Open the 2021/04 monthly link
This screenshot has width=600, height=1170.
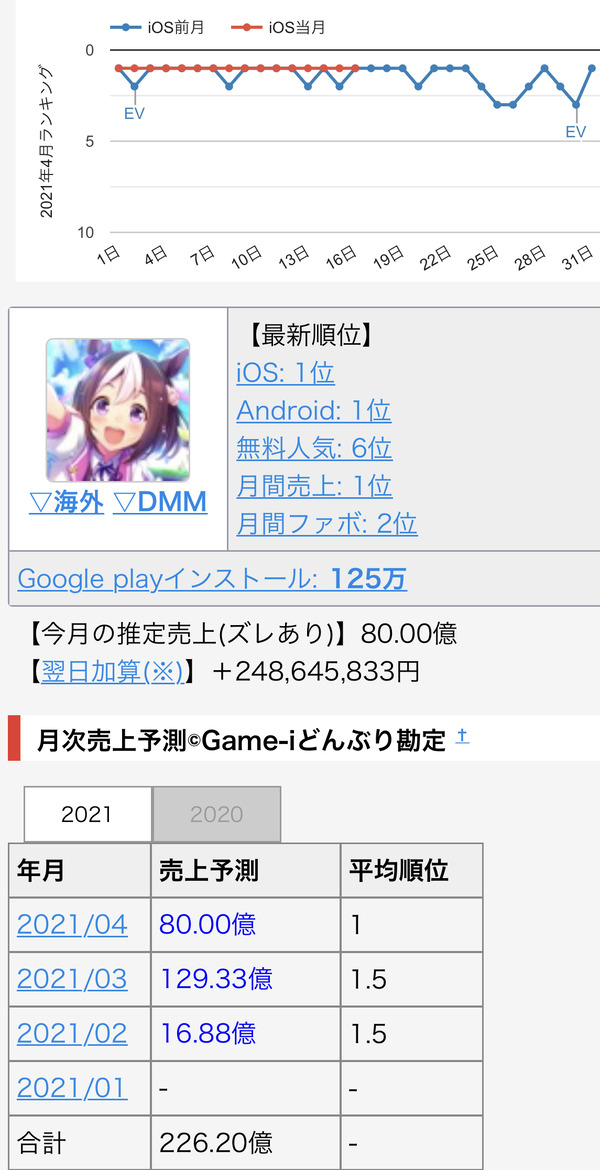[x=72, y=925]
